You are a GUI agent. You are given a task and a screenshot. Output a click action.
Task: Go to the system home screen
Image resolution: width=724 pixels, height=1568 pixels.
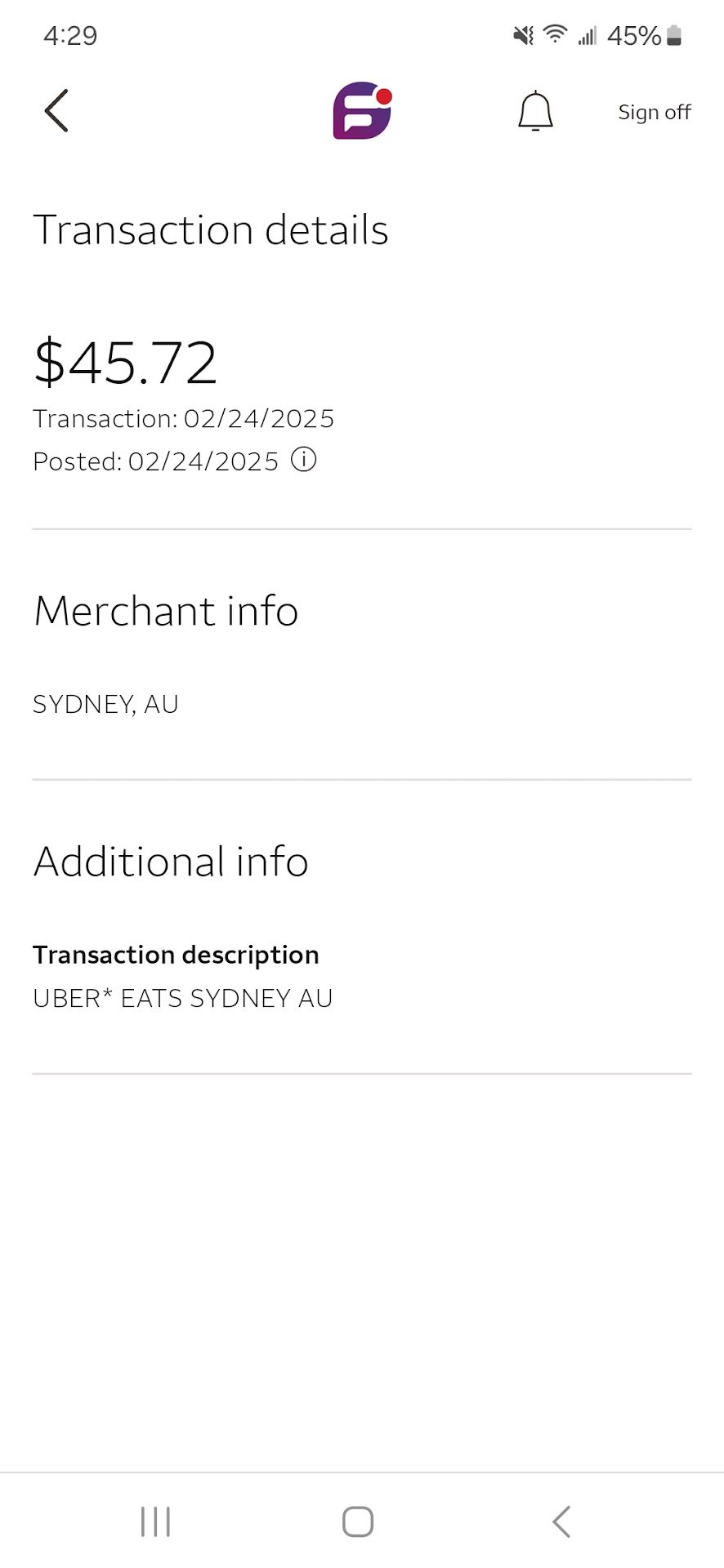click(x=358, y=1521)
